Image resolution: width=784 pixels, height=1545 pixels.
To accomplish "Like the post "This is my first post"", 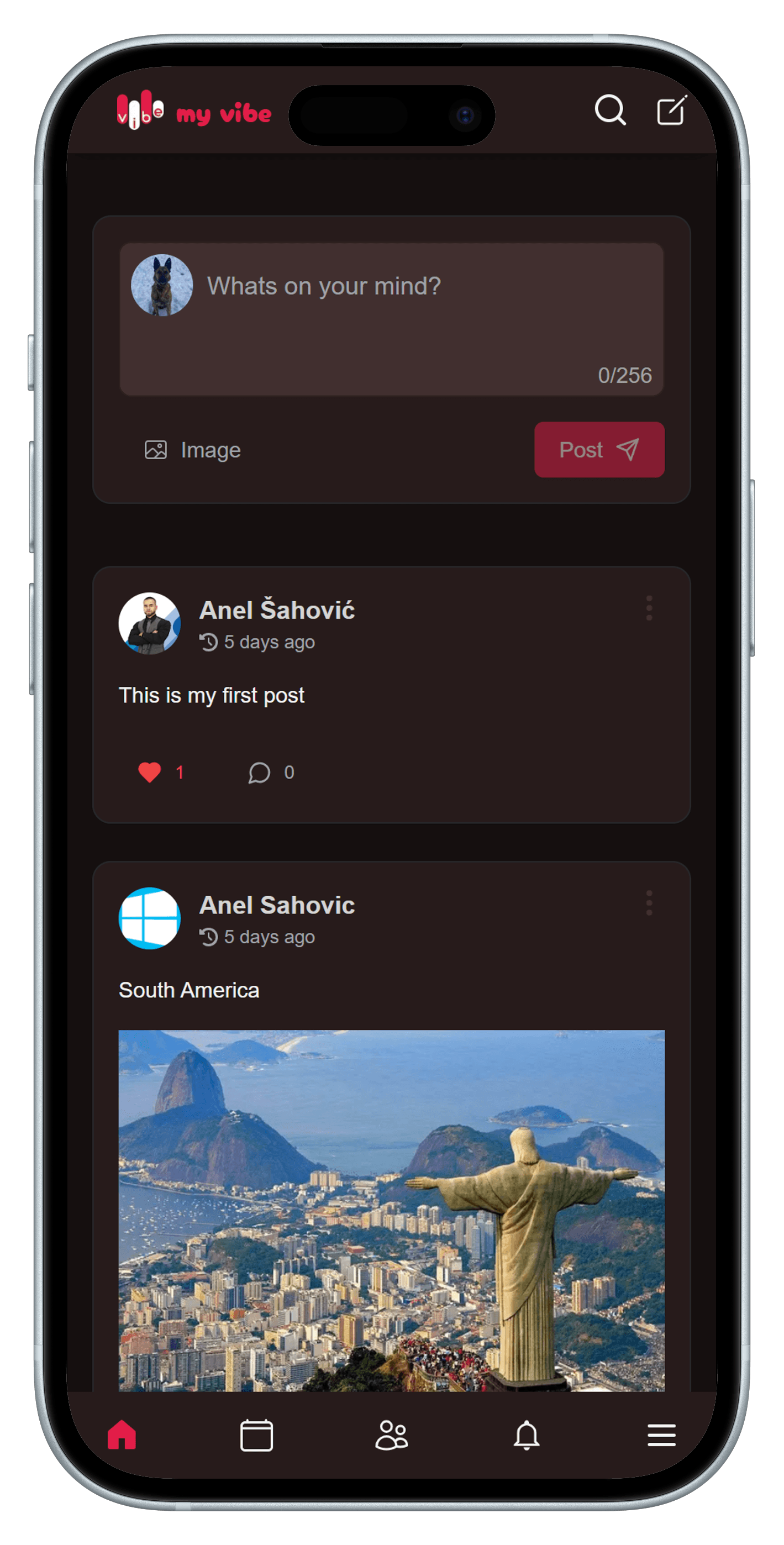I will pyautogui.click(x=149, y=772).
